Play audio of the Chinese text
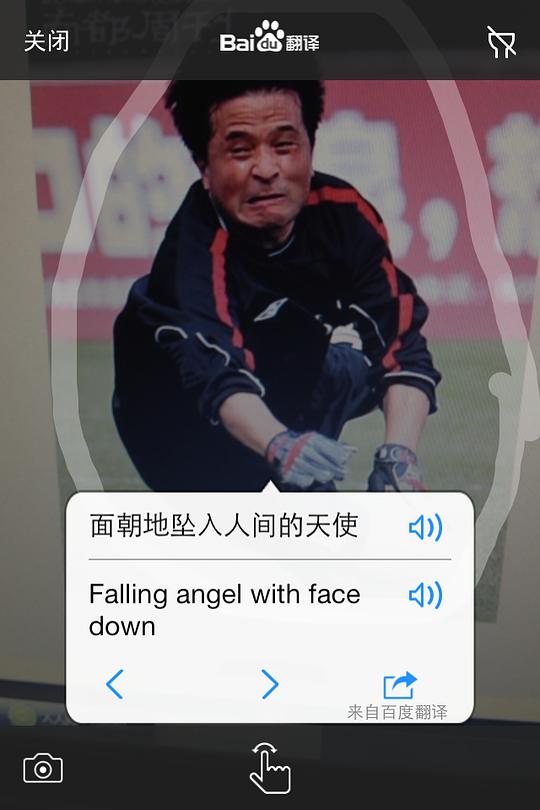 point(425,527)
